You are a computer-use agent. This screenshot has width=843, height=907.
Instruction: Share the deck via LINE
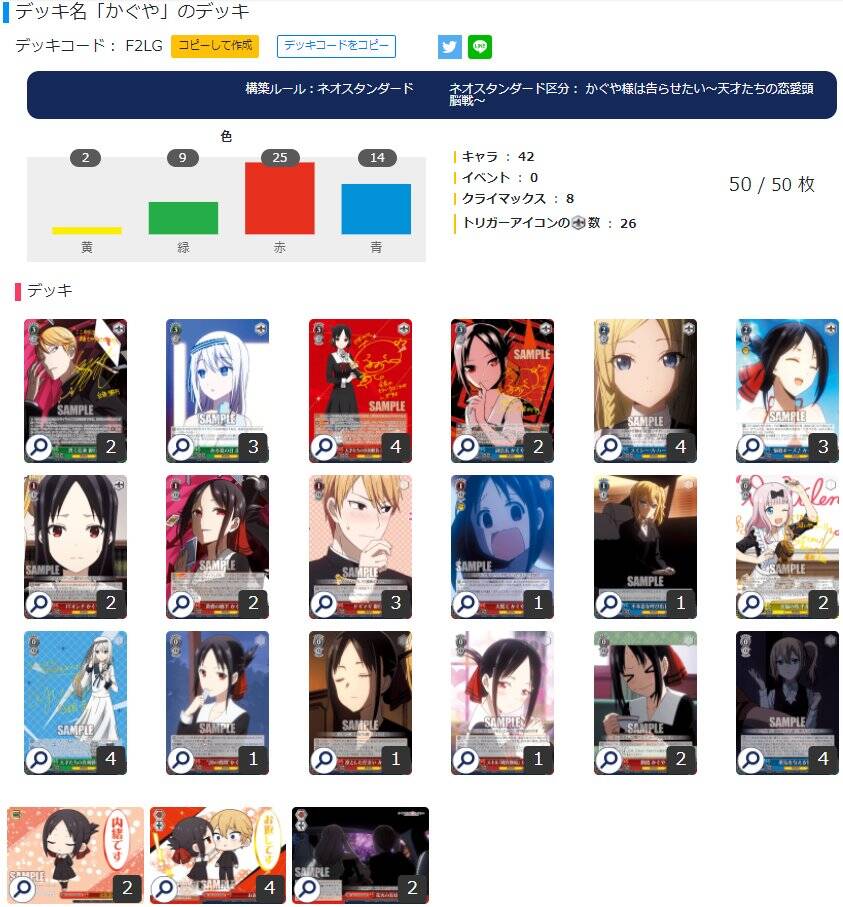[480, 47]
